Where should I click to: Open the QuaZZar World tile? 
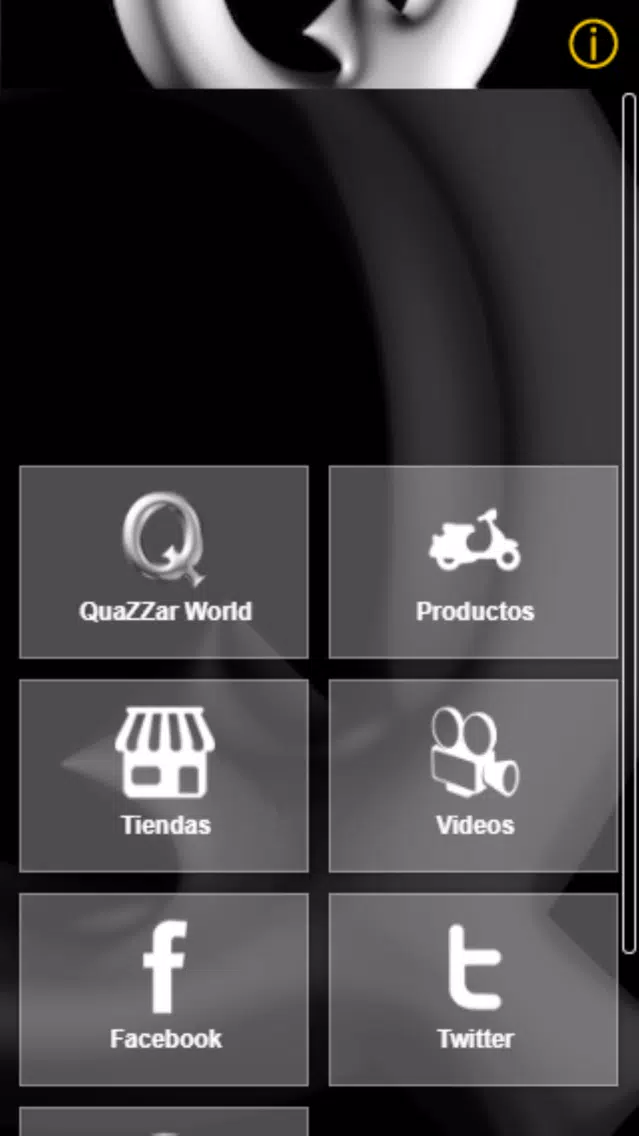tap(164, 561)
